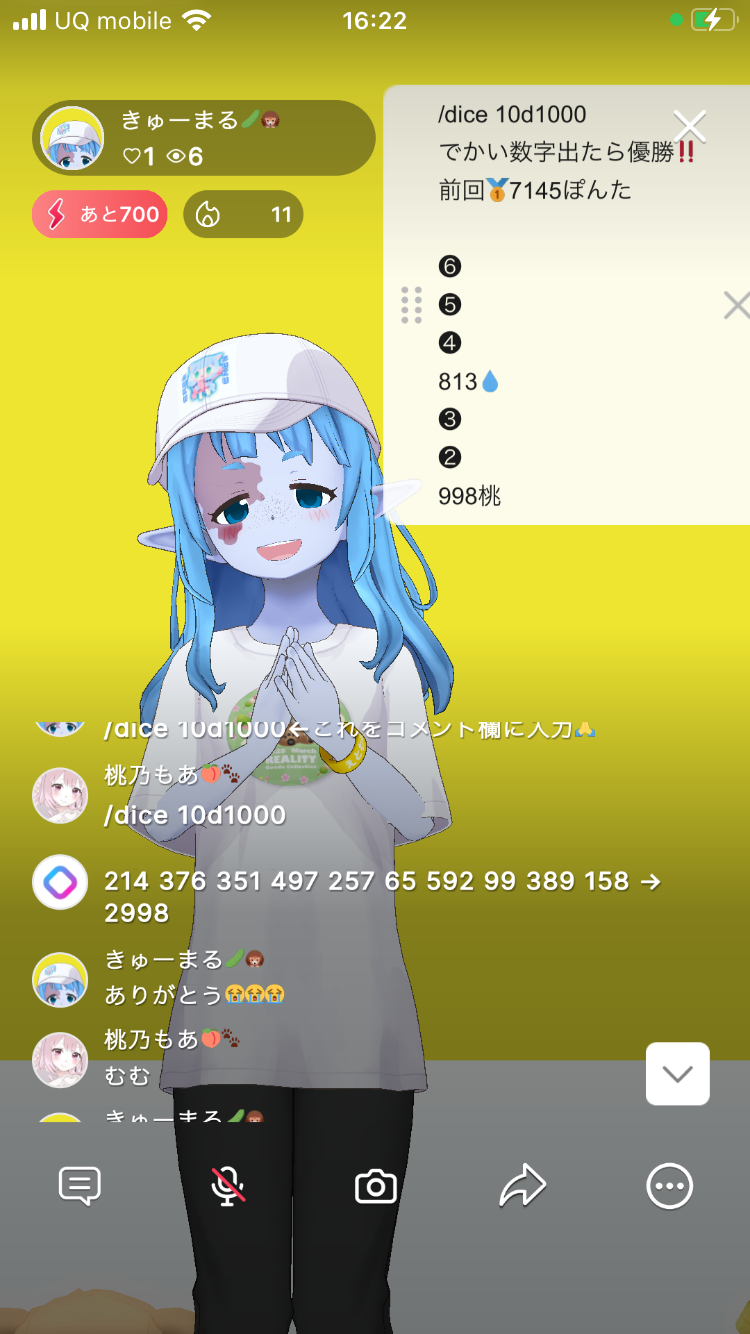Dismiss the dice memo note panel
Viewport: 750px width, 1334px height.
737,305
